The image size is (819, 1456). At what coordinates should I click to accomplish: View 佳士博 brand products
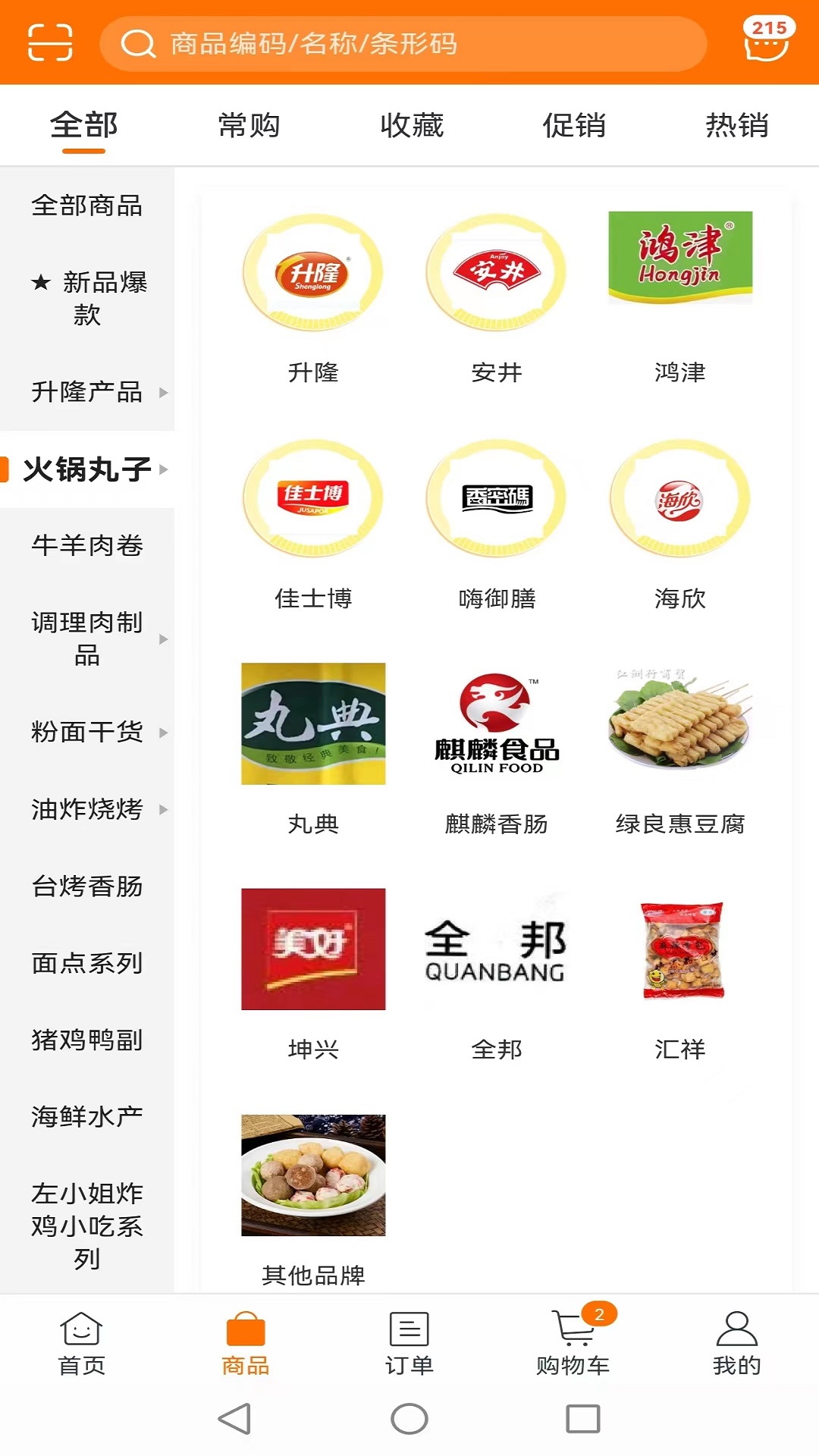[x=313, y=523]
